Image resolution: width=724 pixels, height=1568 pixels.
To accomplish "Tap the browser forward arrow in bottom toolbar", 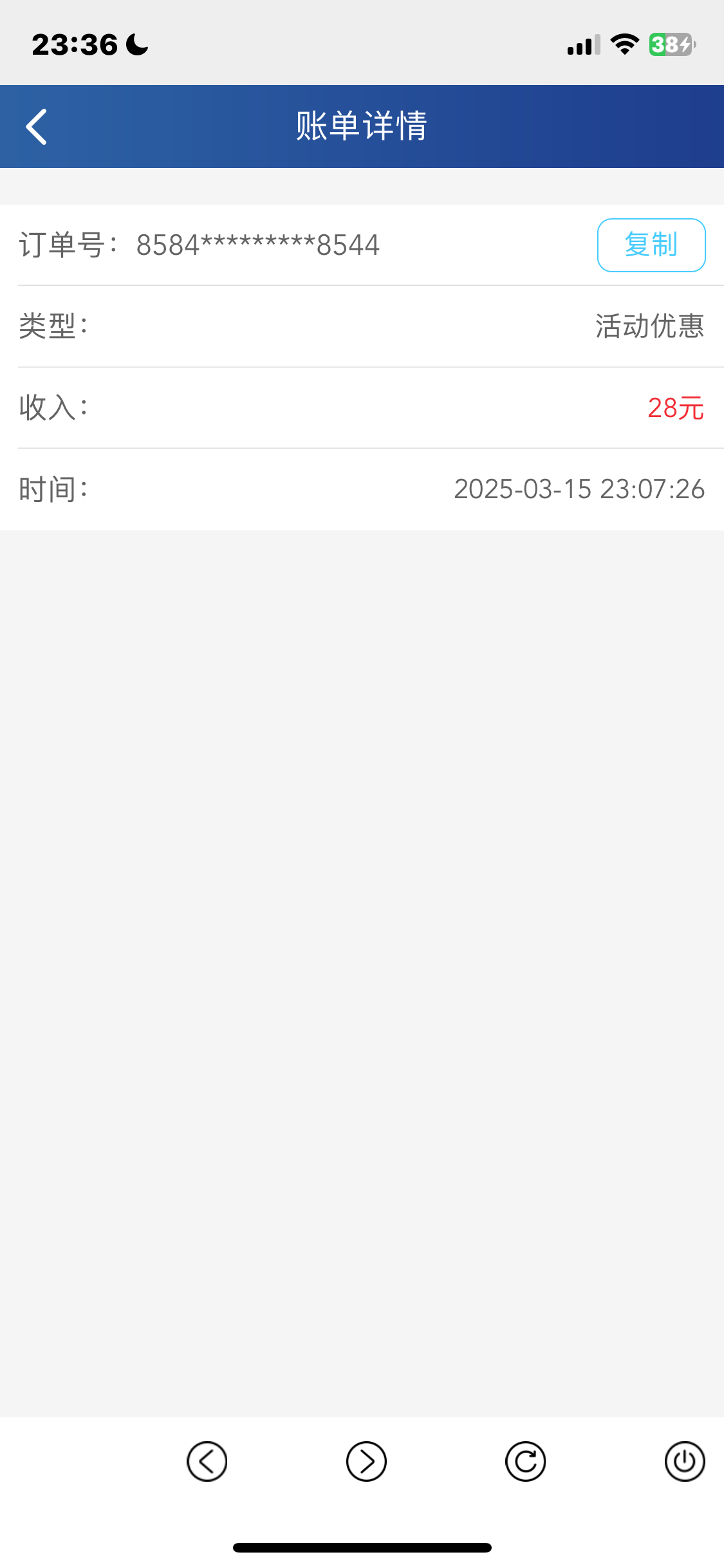I will tap(366, 1461).
